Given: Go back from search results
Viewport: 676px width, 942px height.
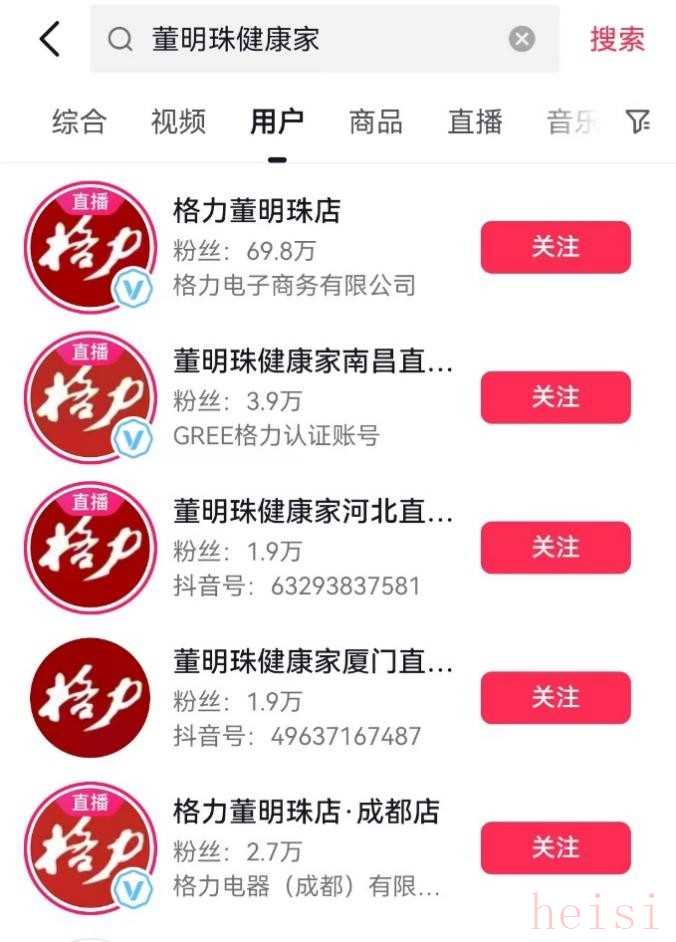Looking at the screenshot, I should point(50,39).
